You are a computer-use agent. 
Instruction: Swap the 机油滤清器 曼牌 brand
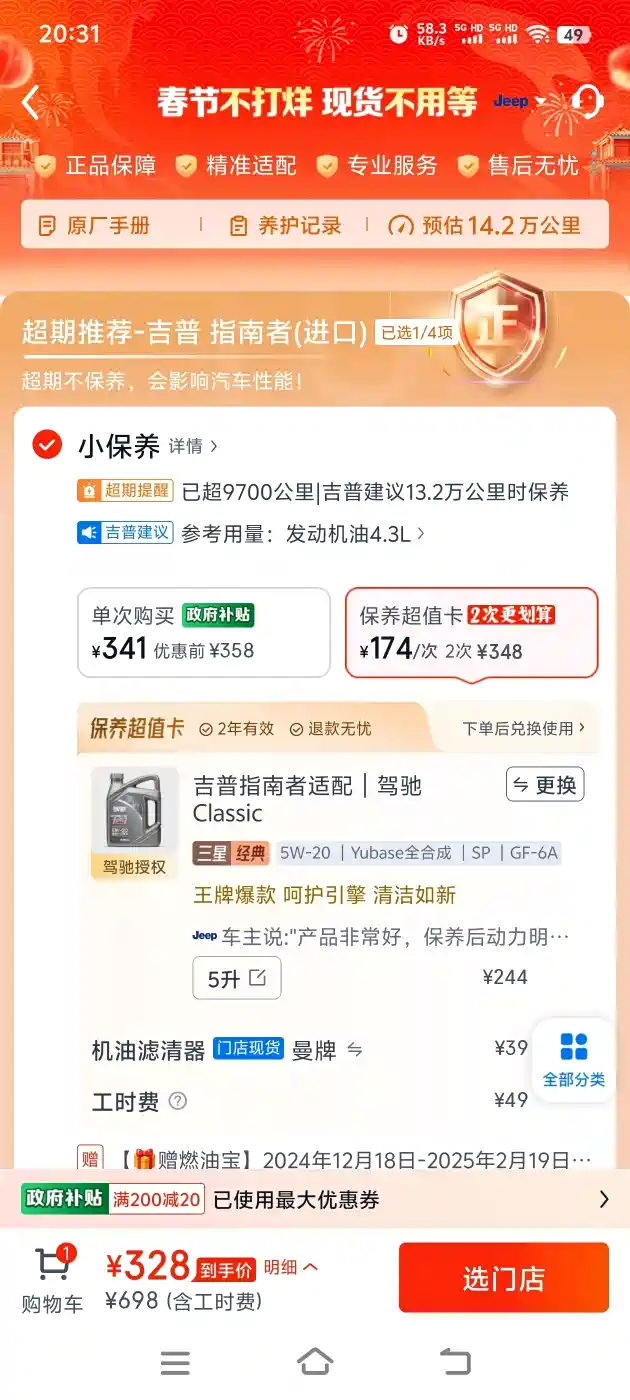354,1050
